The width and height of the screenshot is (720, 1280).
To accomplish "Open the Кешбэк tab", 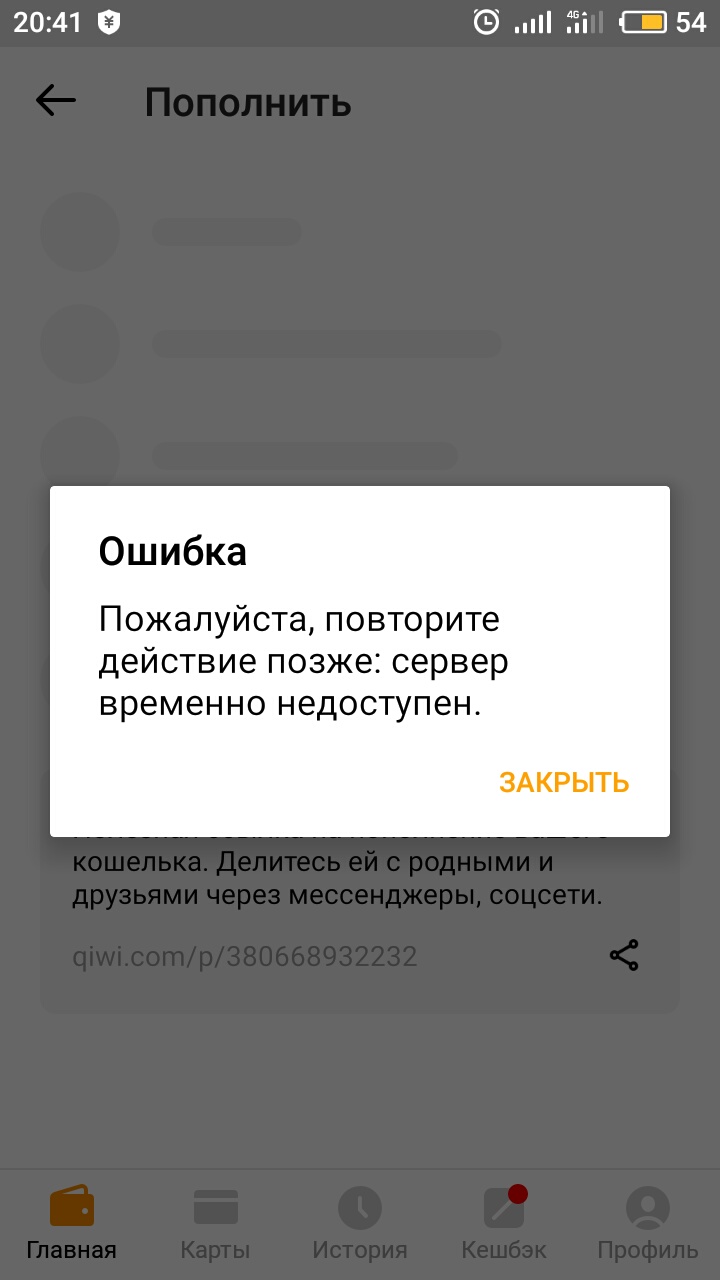I will coord(504,1223).
